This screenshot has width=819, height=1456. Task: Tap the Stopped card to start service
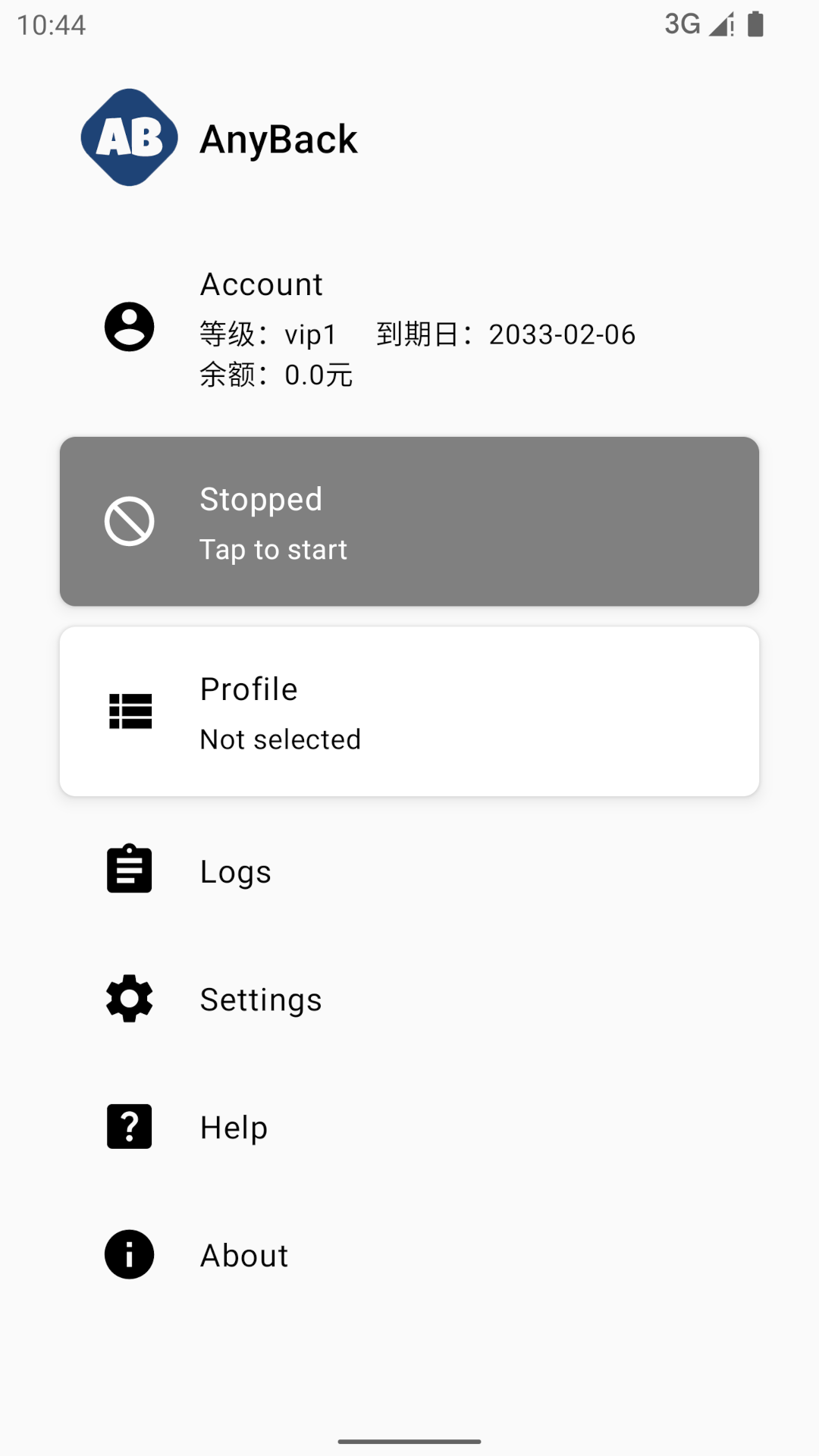click(x=409, y=522)
